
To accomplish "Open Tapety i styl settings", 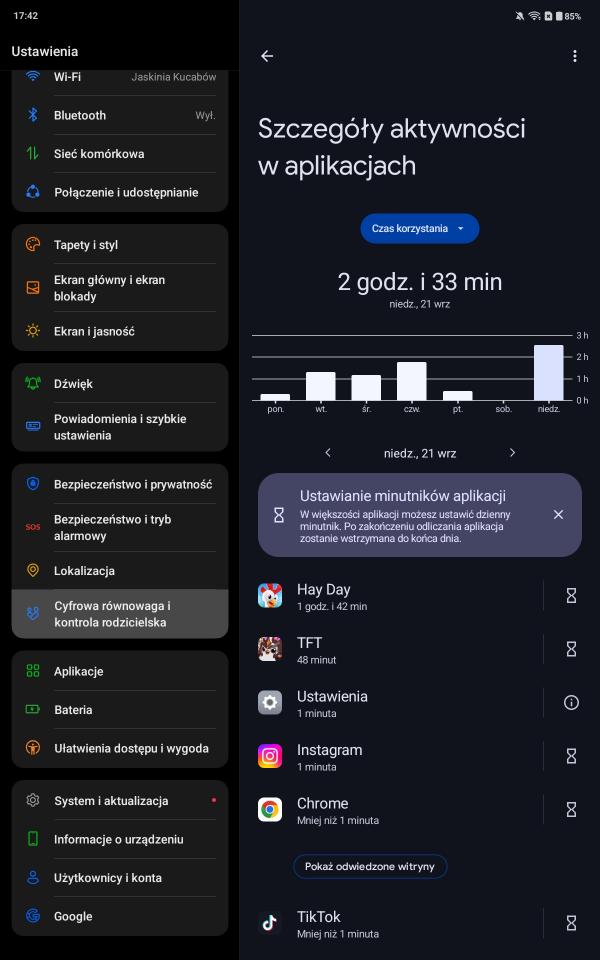I will (x=120, y=245).
